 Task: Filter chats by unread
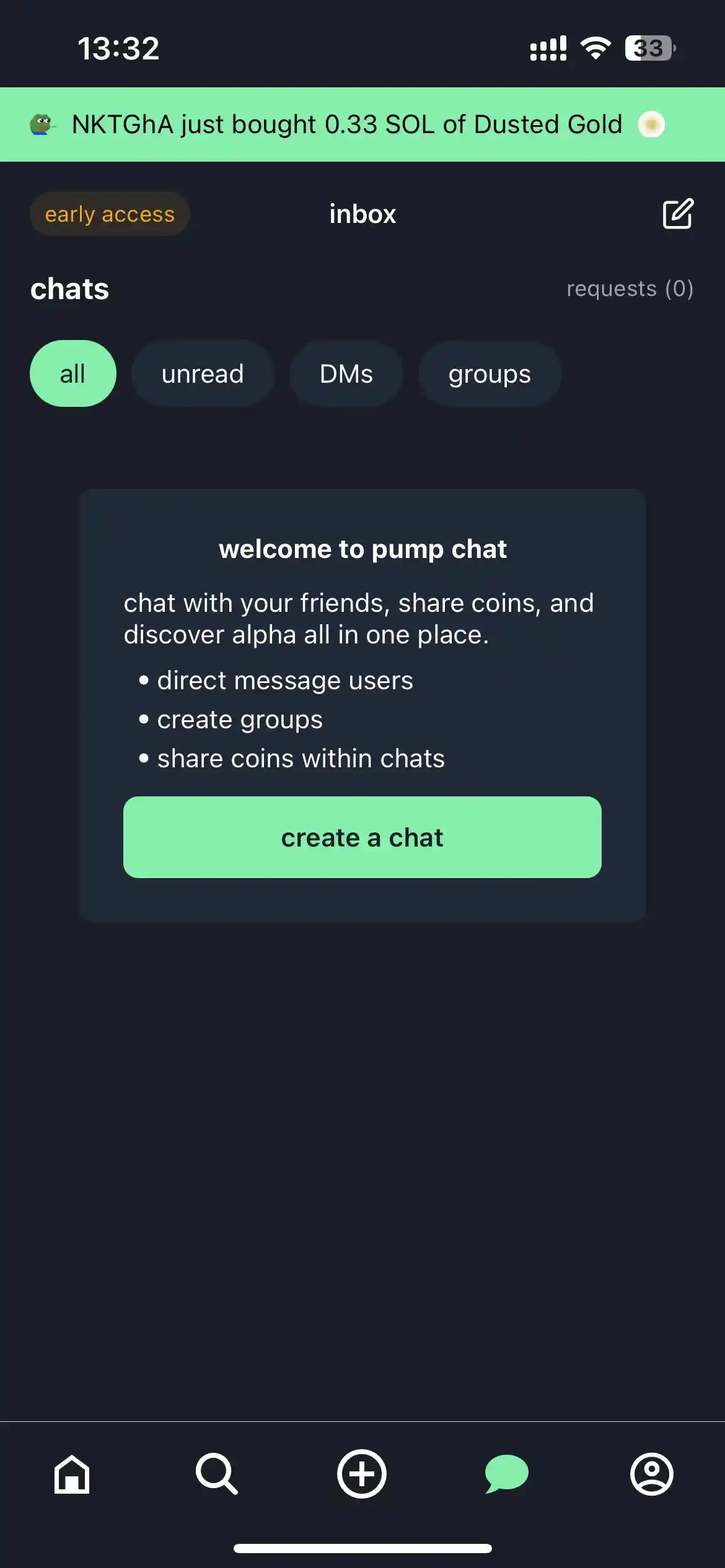click(x=203, y=373)
